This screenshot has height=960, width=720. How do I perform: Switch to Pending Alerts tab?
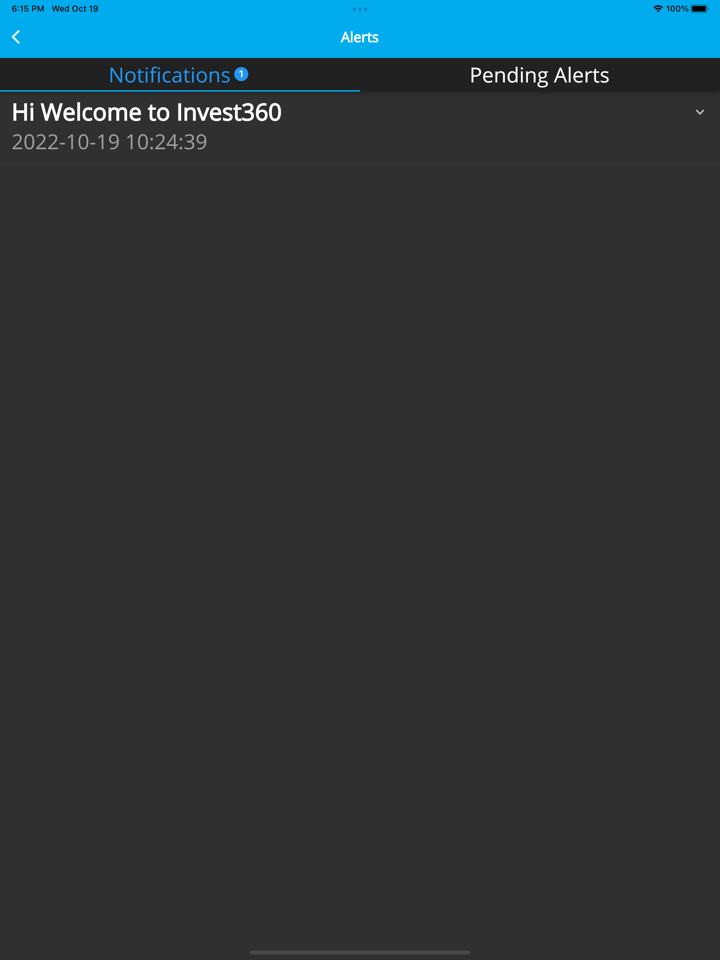click(x=539, y=75)
